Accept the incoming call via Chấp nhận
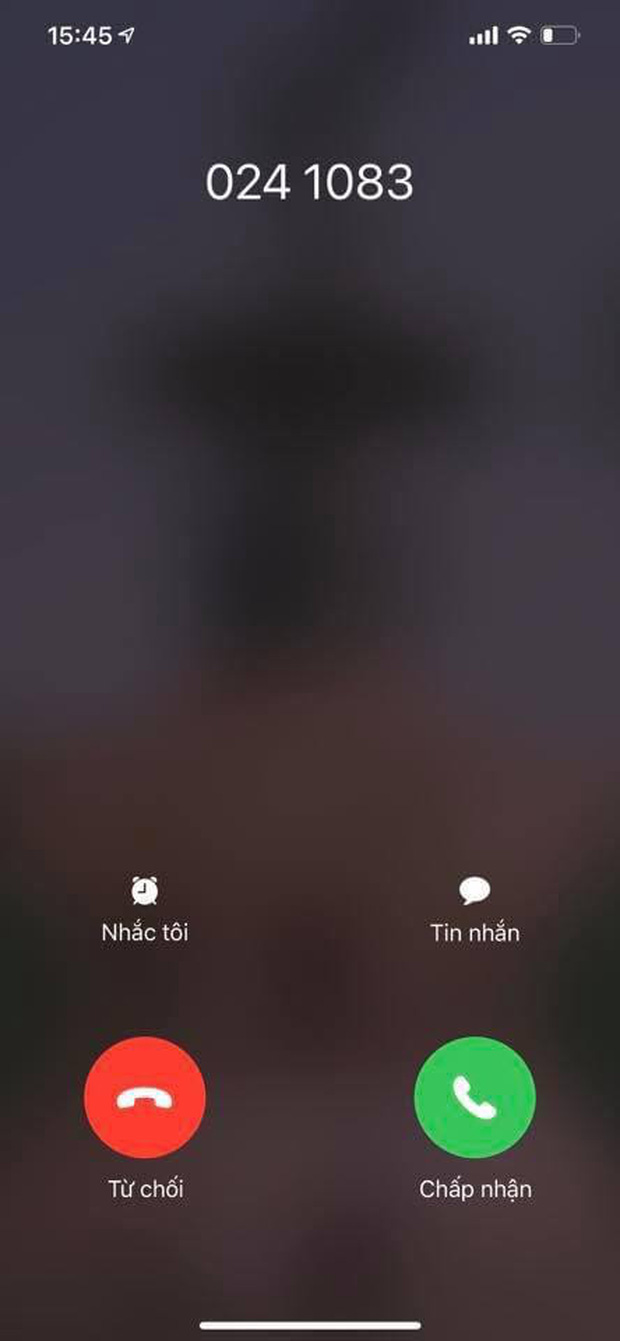Viewport: 620px width, 1341px height. pyautogui.click(x=475, y=1097)
